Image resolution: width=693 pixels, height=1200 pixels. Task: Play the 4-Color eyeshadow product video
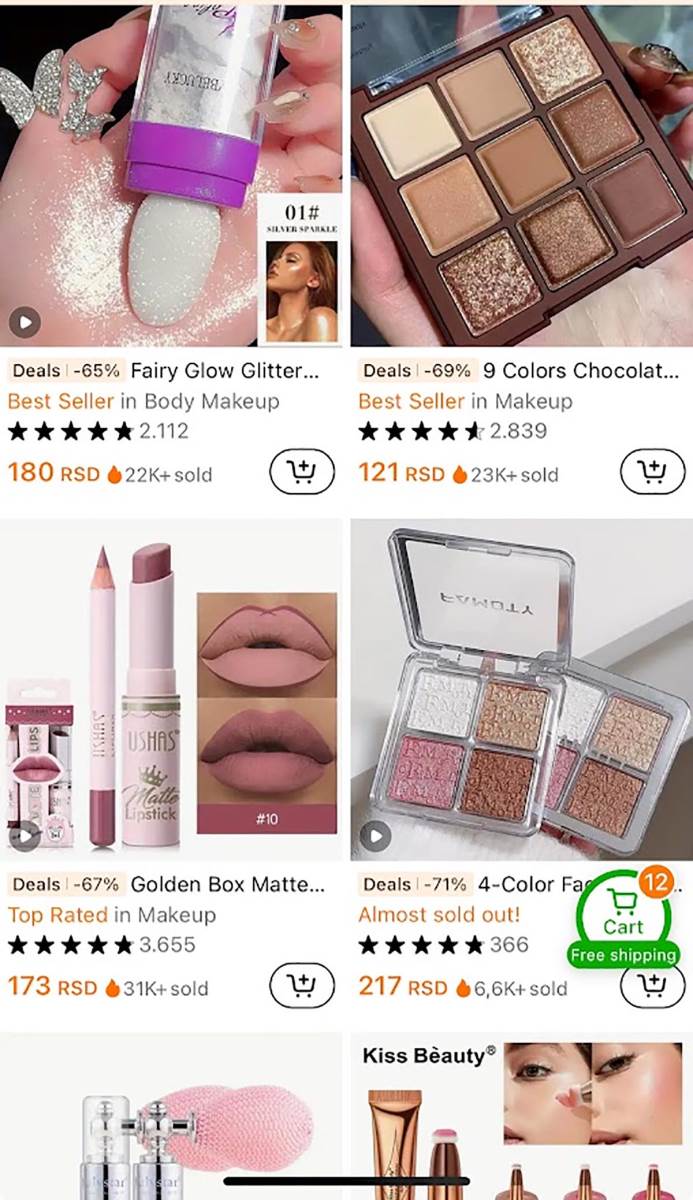pyautogui.click(x=375, y=836)
